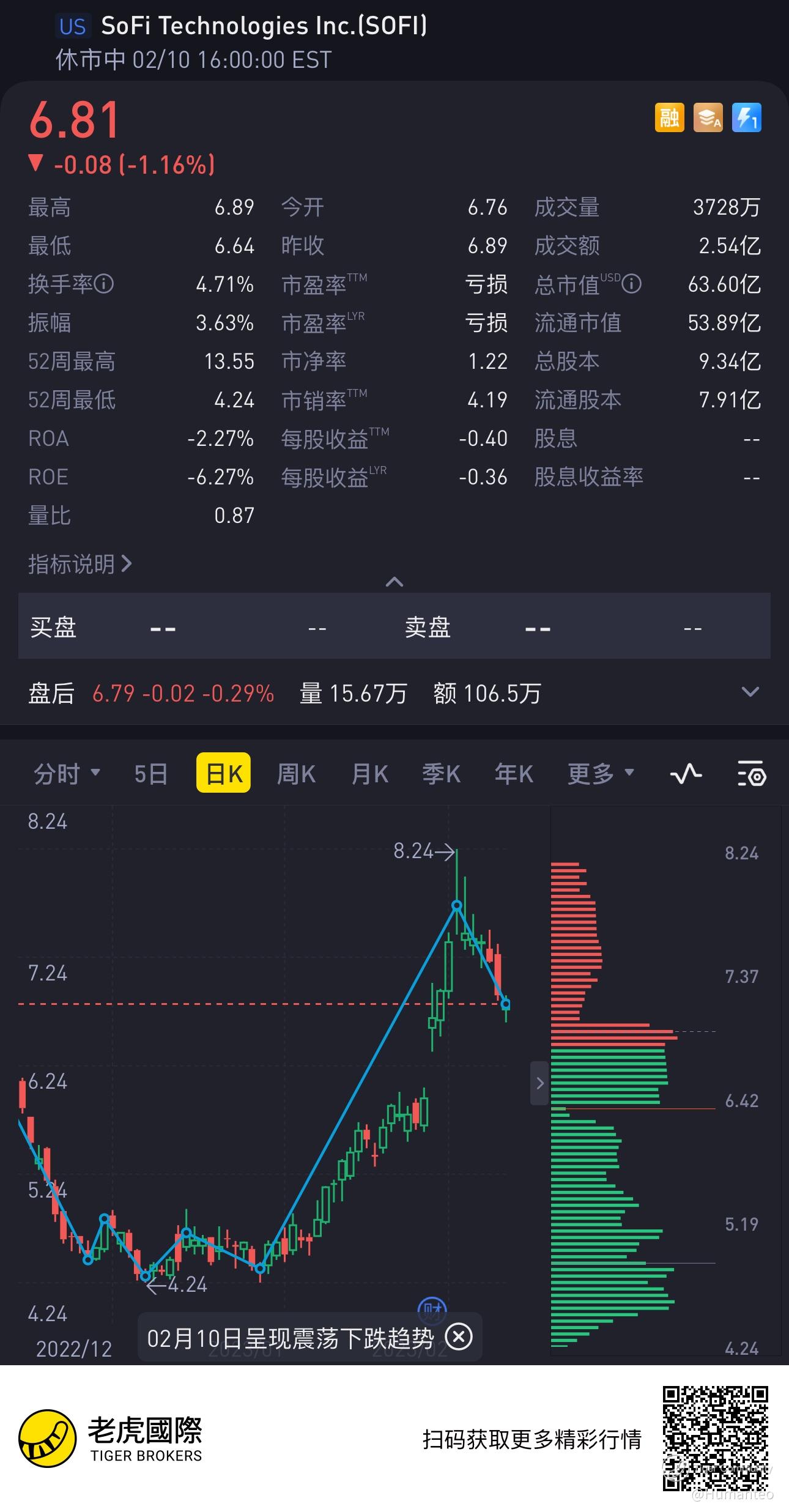Open the 月K monthly chart
This screenshot has width=789, height=1512.
(x=369, y=774)
